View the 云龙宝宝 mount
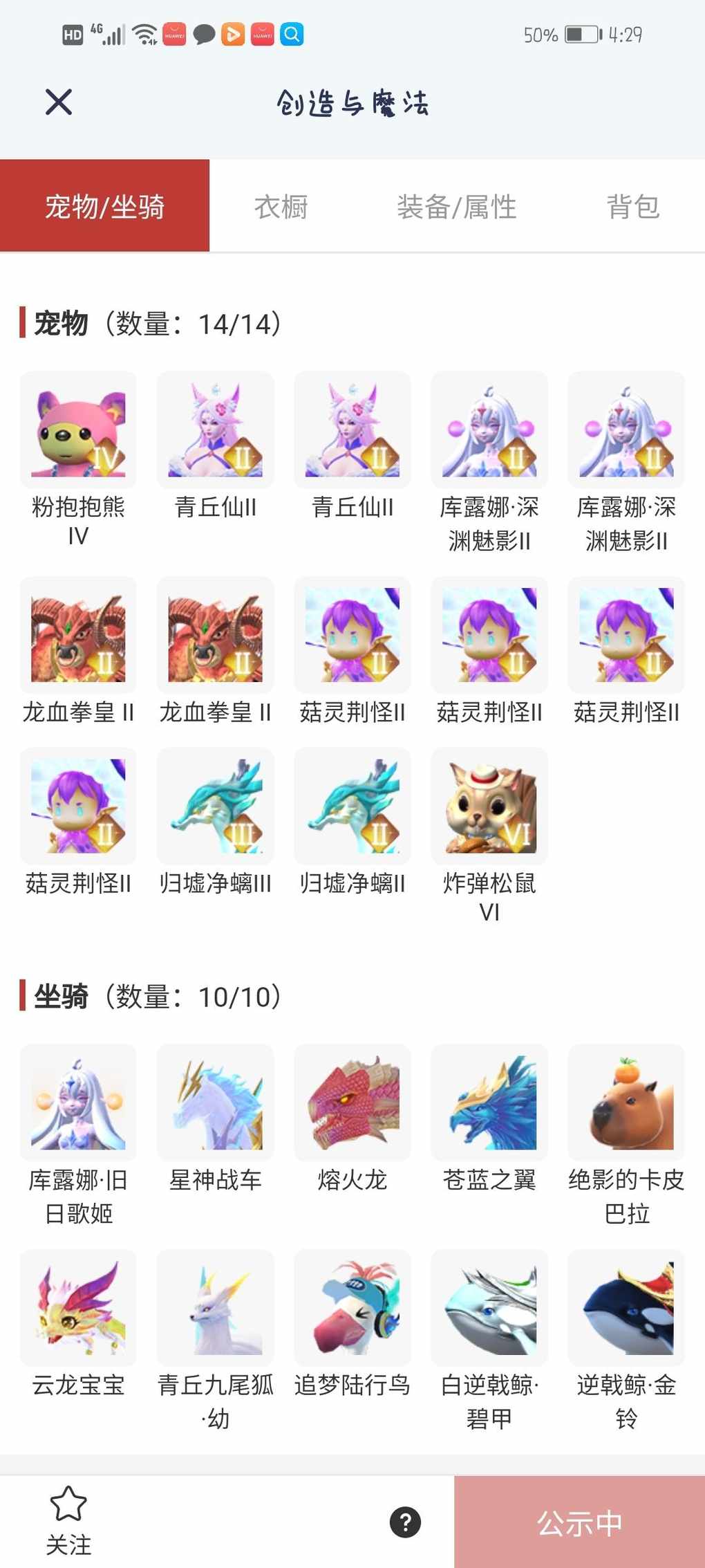705x1568 pixels. click(78, 1308)
